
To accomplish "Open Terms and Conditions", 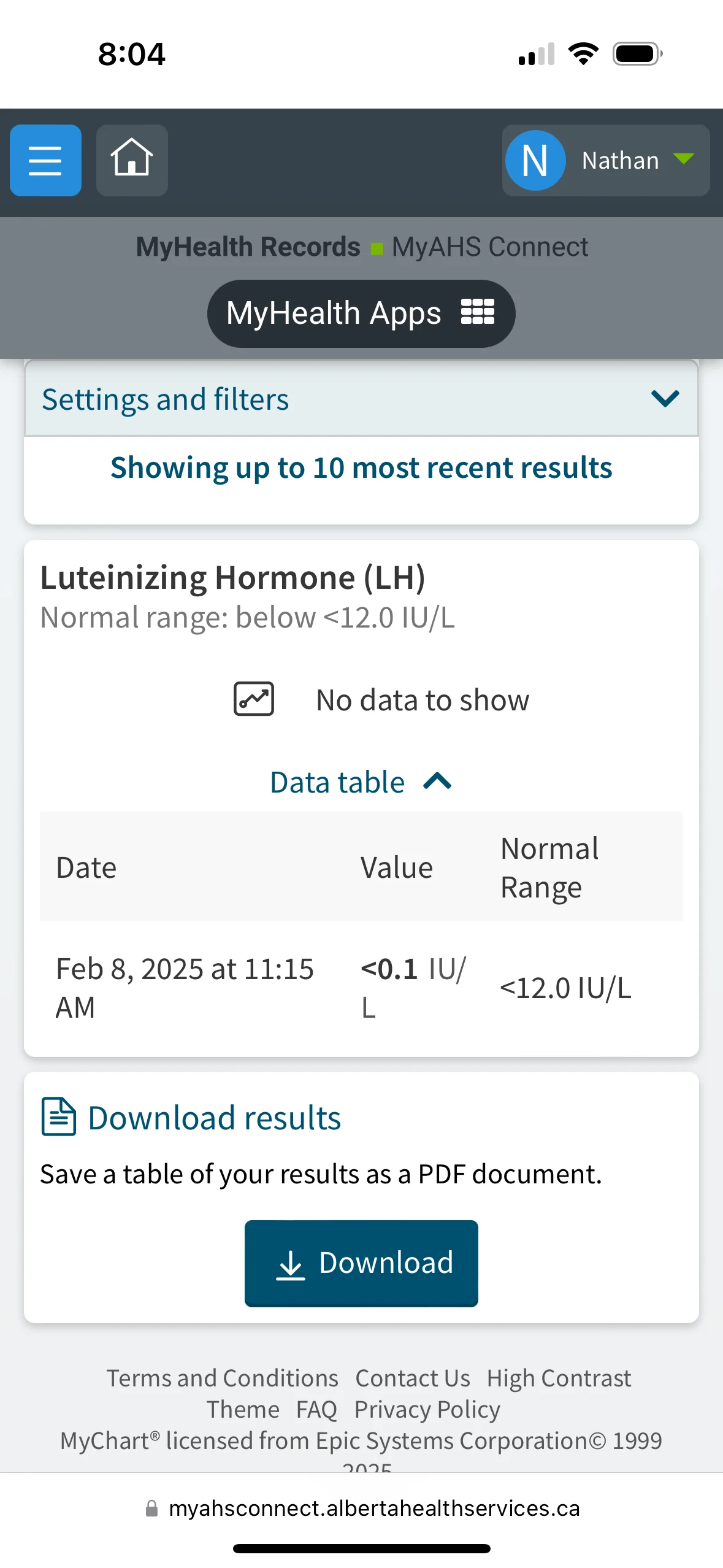I will 223,1378.
